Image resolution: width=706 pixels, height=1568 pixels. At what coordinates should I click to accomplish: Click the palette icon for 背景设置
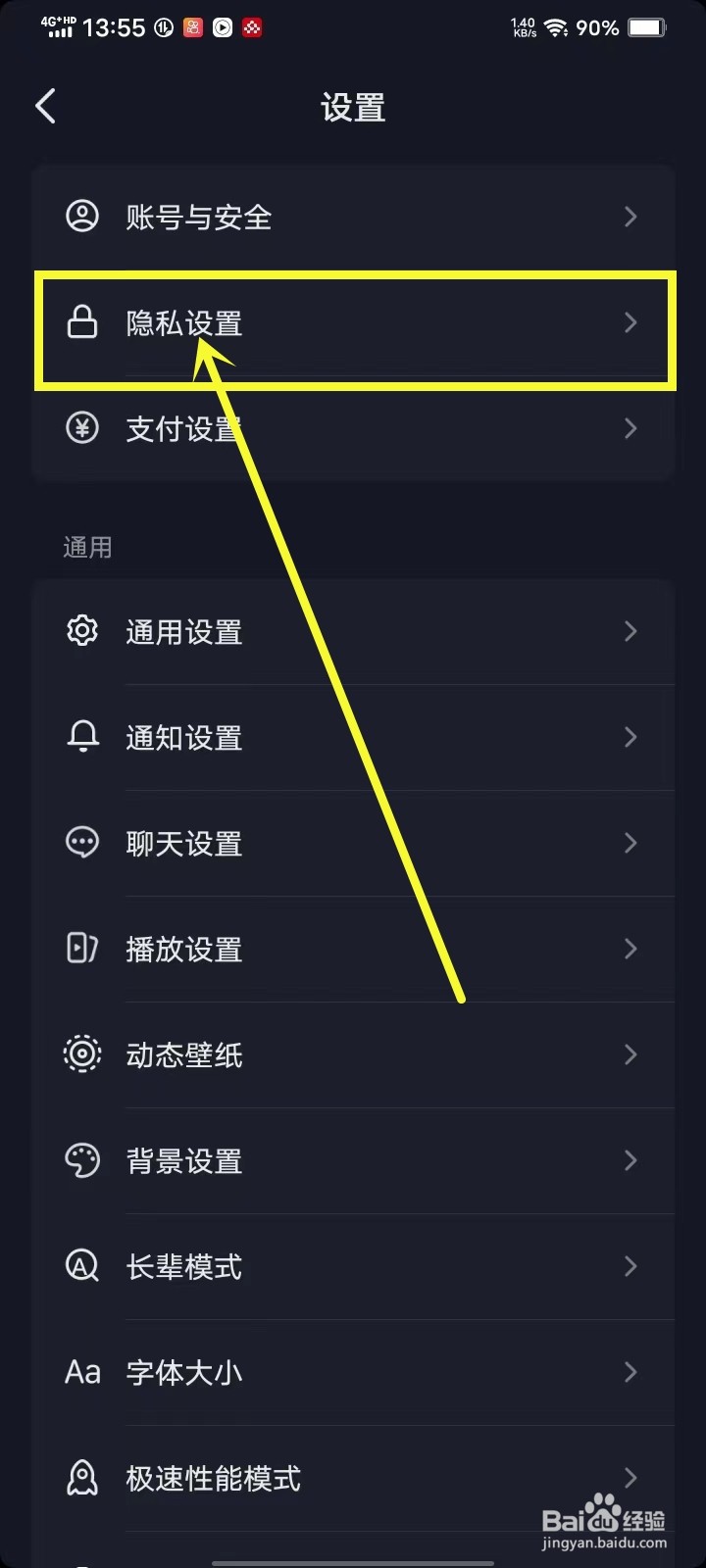tap(82, 1159)
